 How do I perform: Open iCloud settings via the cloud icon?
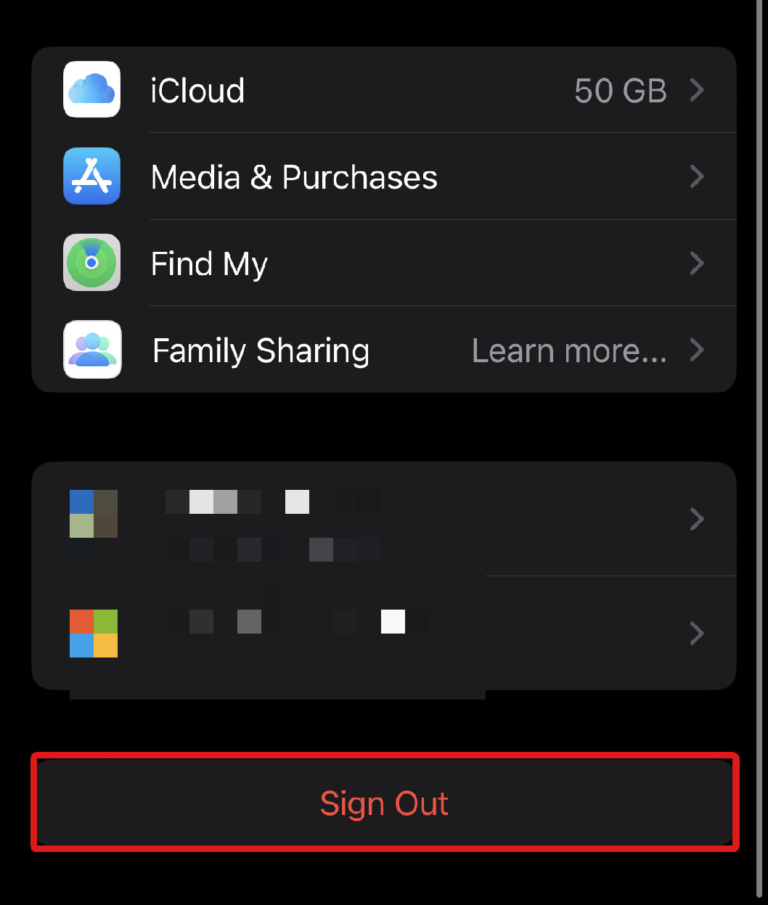91,90
